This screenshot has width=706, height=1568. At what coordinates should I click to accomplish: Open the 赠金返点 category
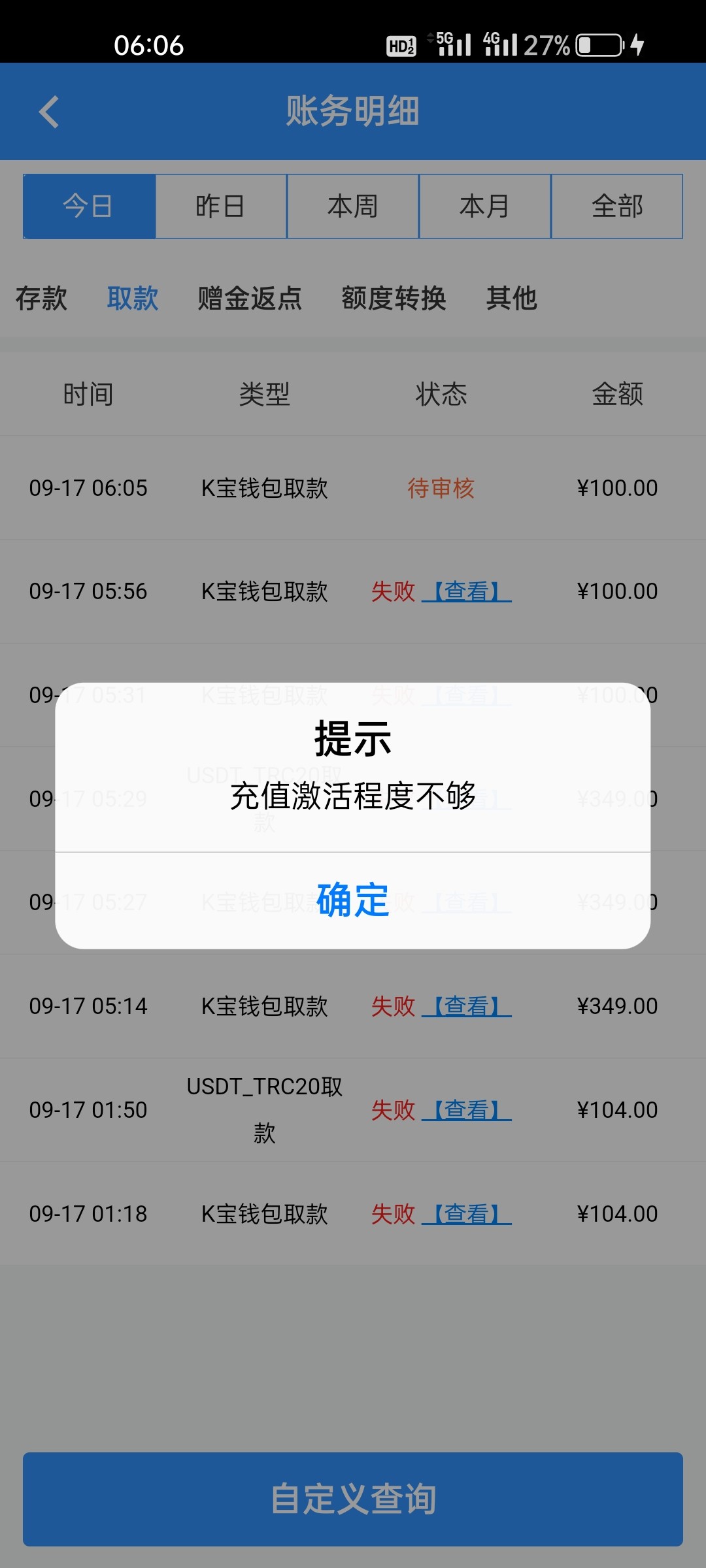coord(250,299)
